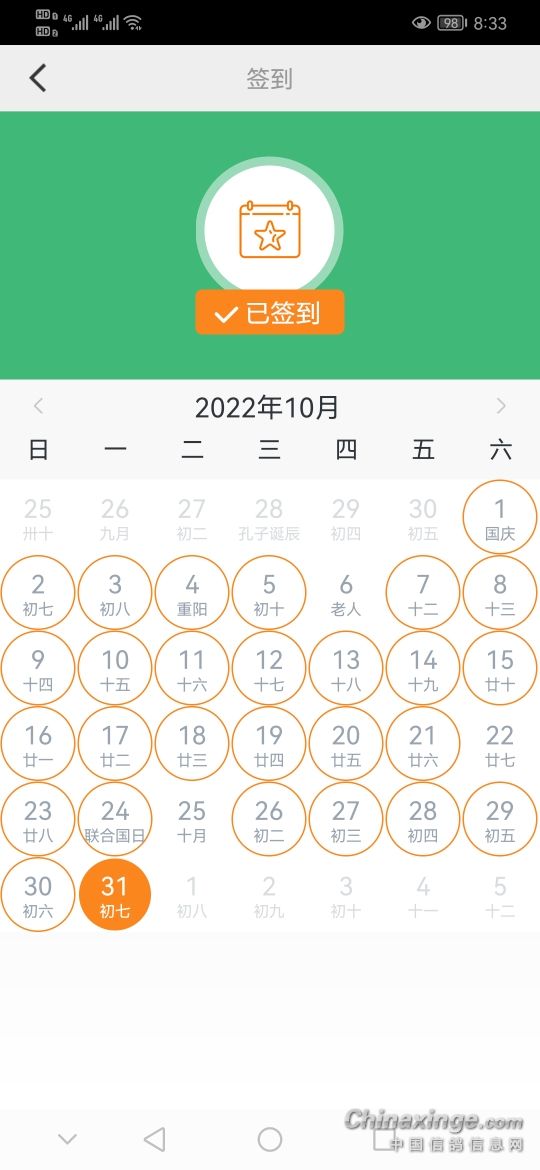Viewport: 540px width, 1170px height.
Task: Pick October 15 on the calendar
Action: (500, 668)
